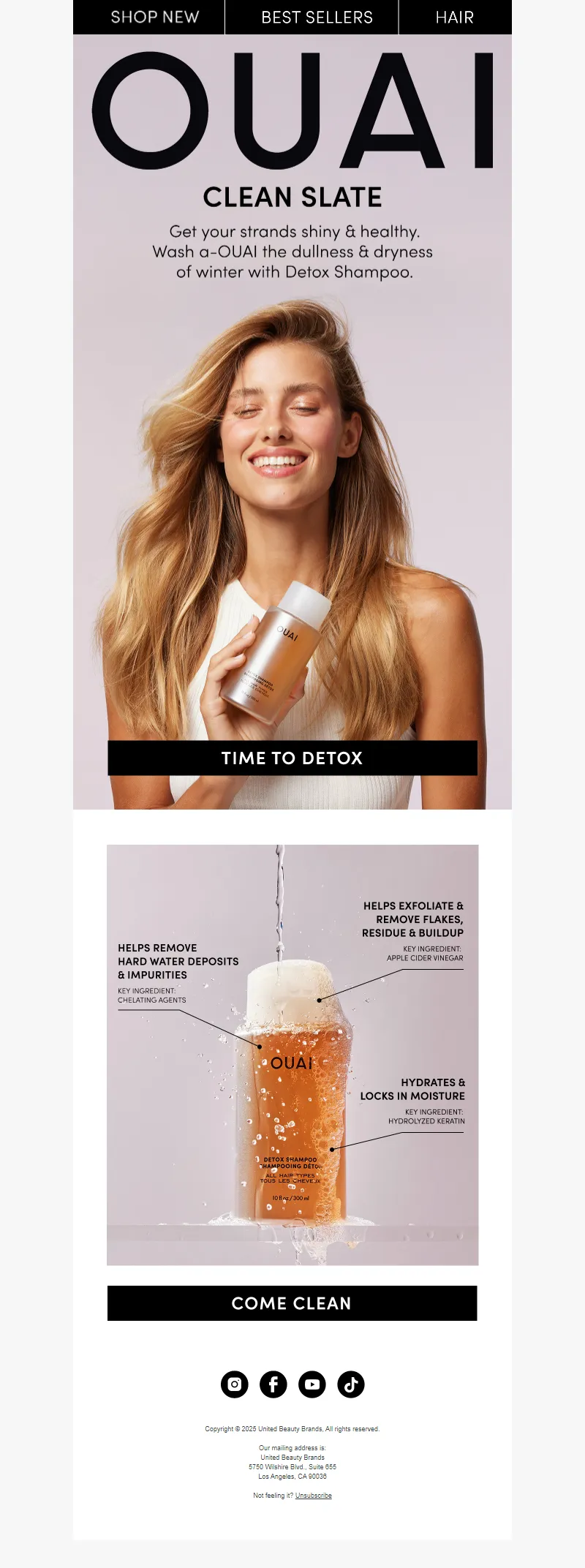Open the YouTube channel icon
Image resolution: width=585 pixels, height=1568 pixels.
point(312,1384)
